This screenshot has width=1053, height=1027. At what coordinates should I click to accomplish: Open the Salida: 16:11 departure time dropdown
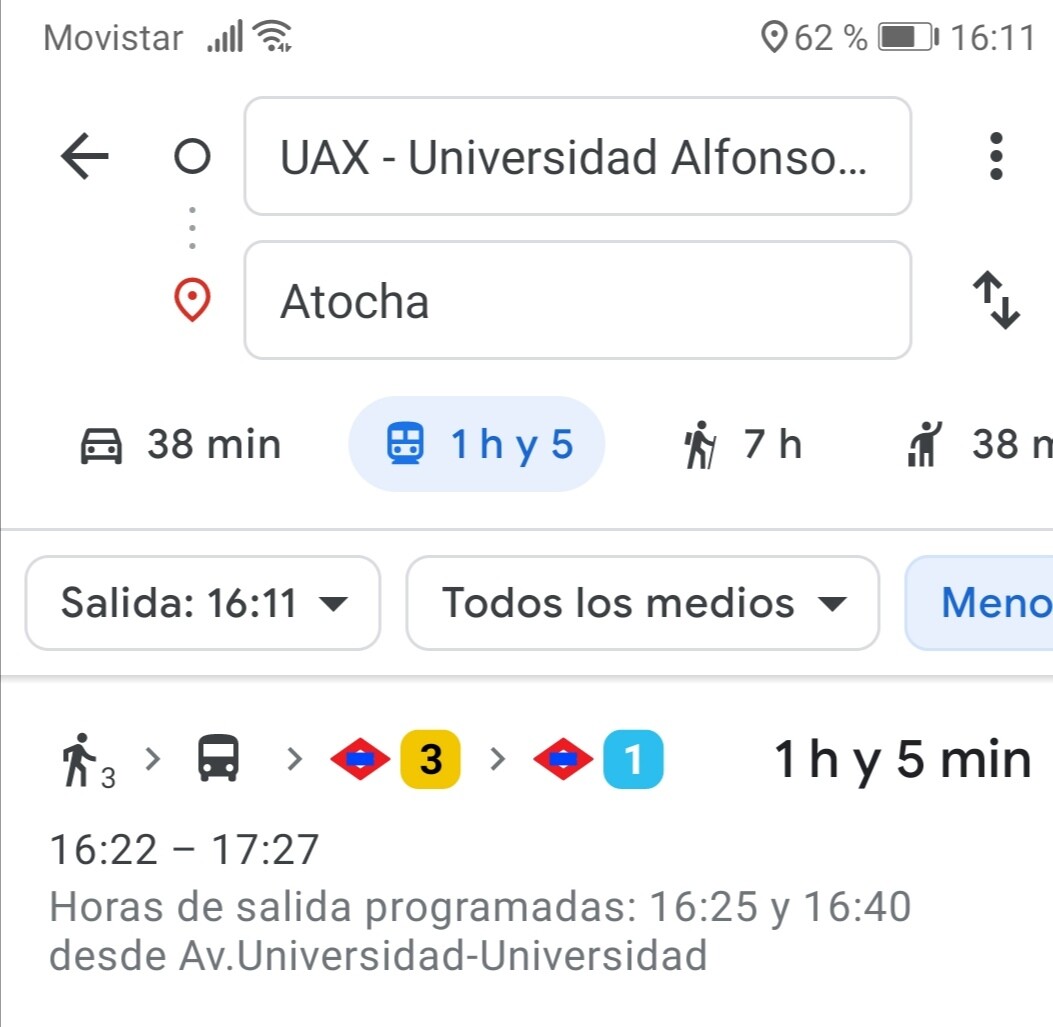click(x=203, y=603)
